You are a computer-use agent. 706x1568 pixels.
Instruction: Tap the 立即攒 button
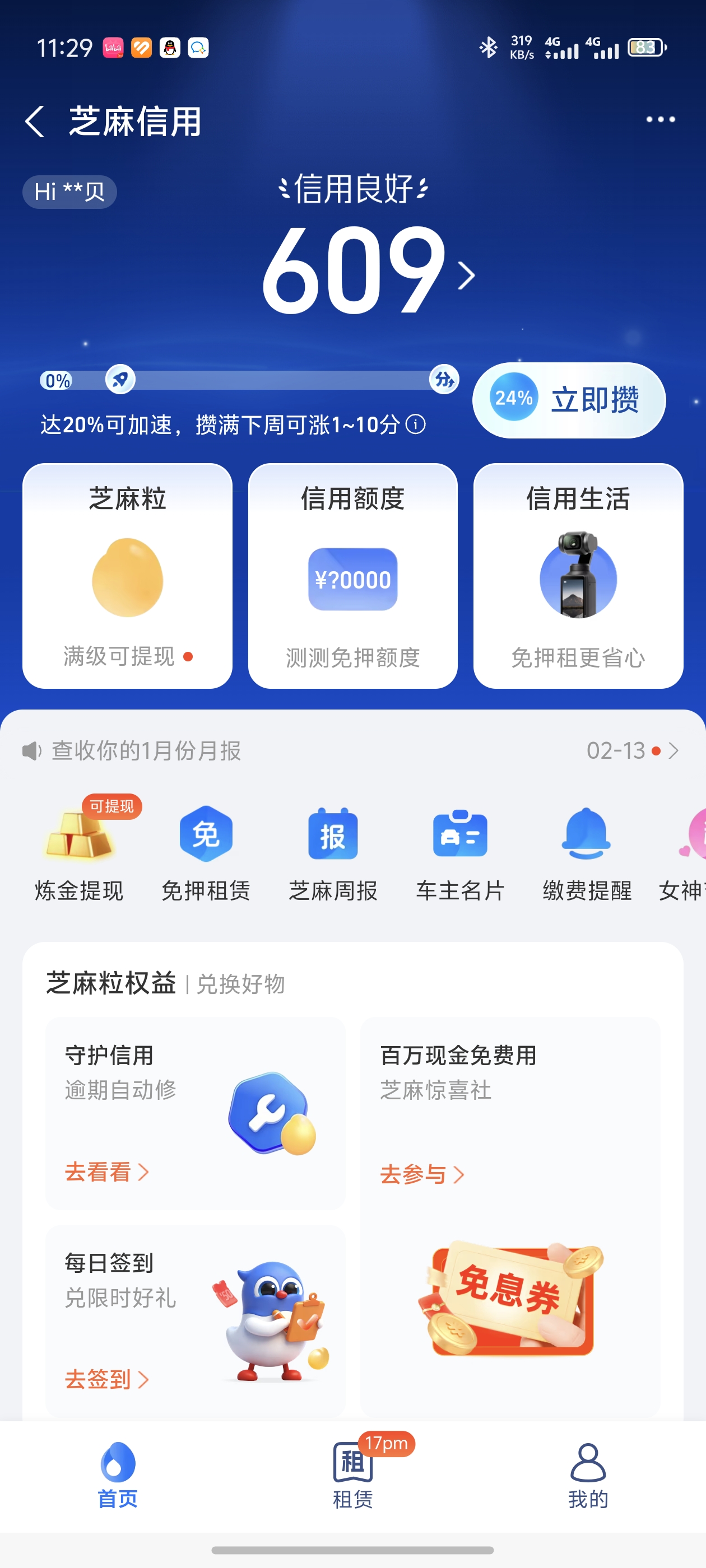(569, 400)
